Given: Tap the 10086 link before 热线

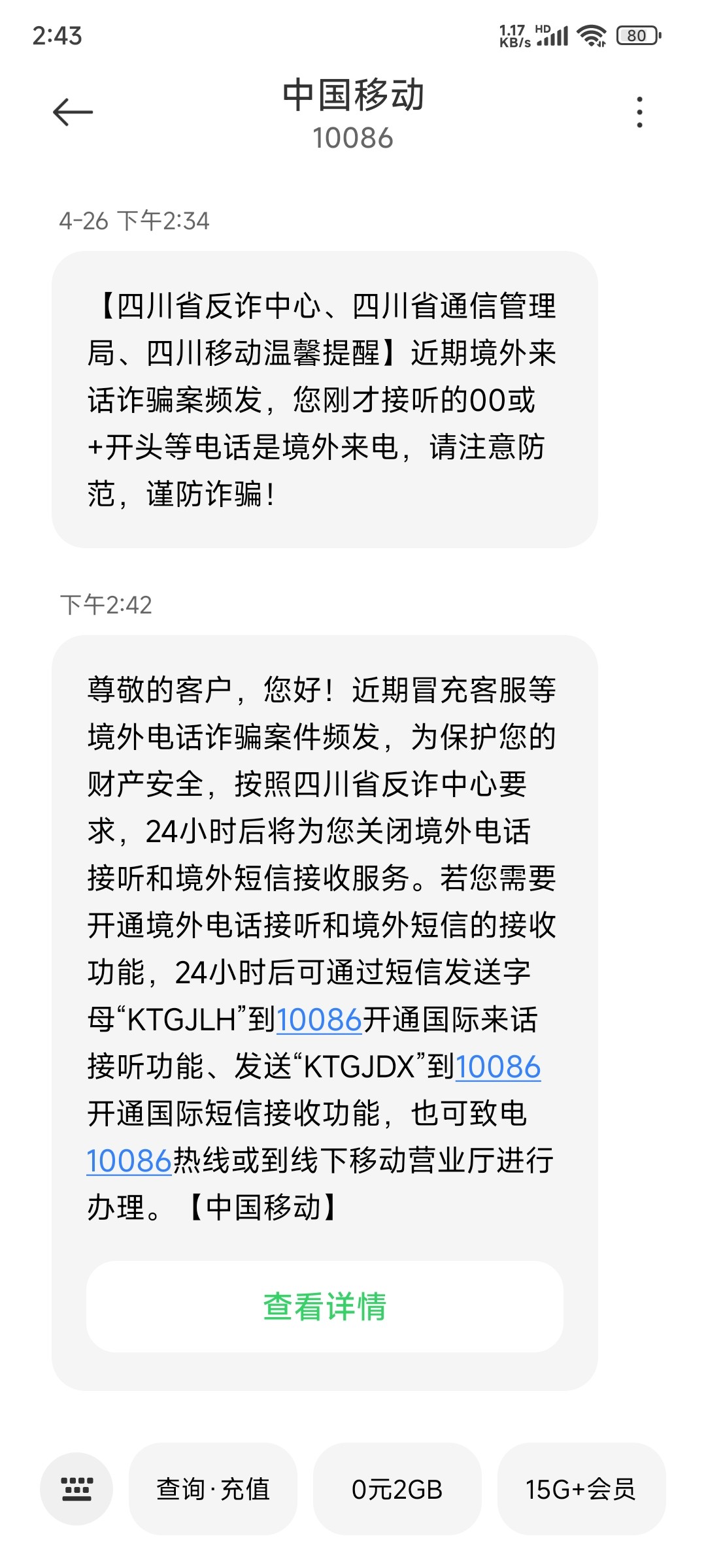Looking at the screenshot, I should [129, 1161].
